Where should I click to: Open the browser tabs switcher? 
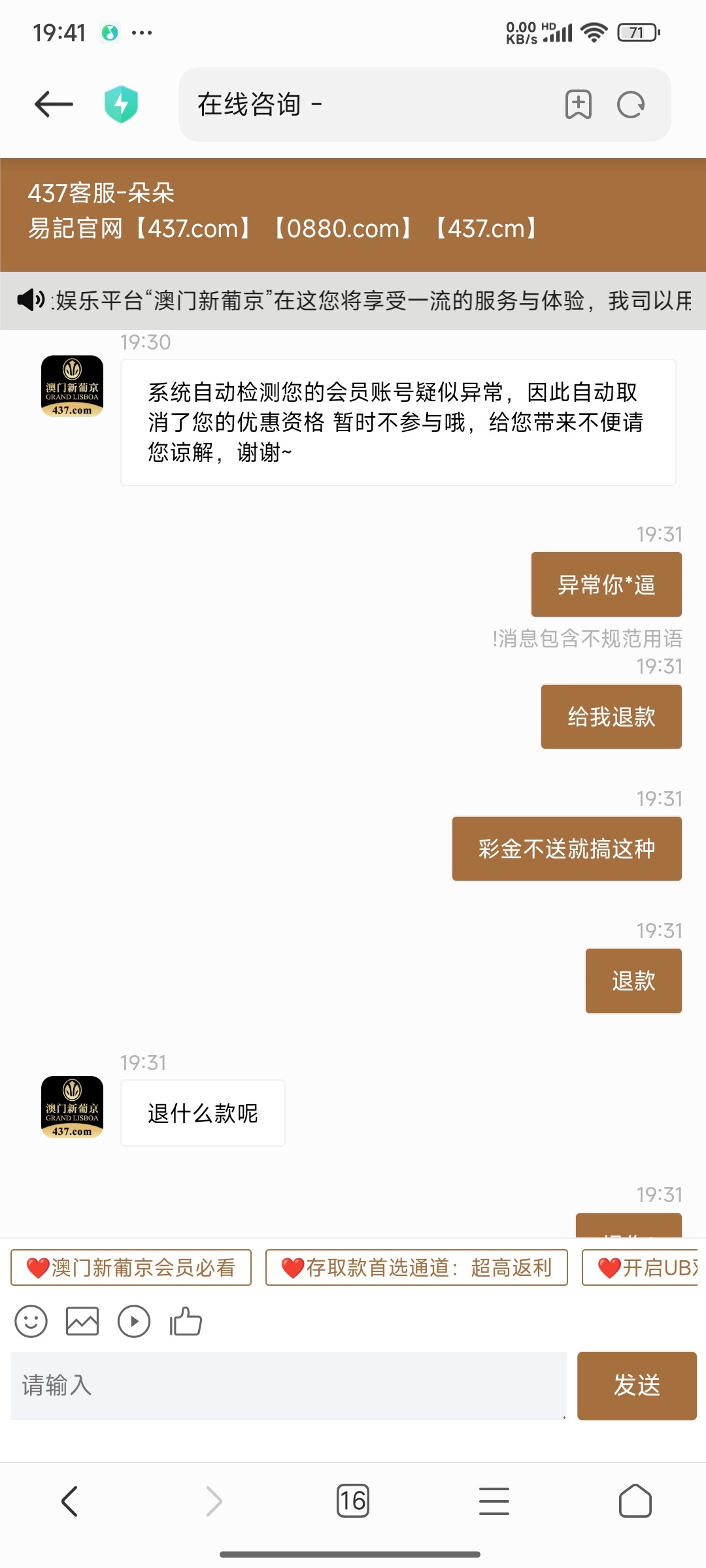352,1501
